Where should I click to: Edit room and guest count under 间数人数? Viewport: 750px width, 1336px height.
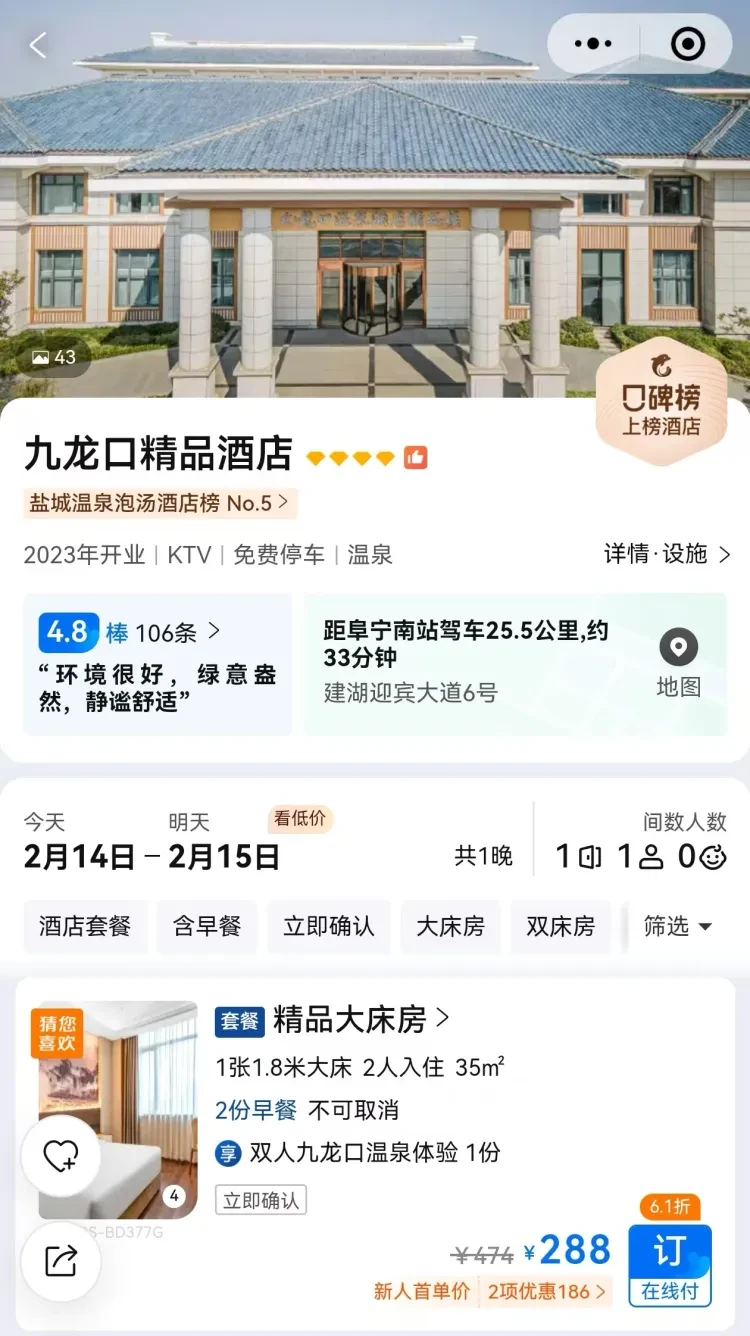[x=640, y=856]
